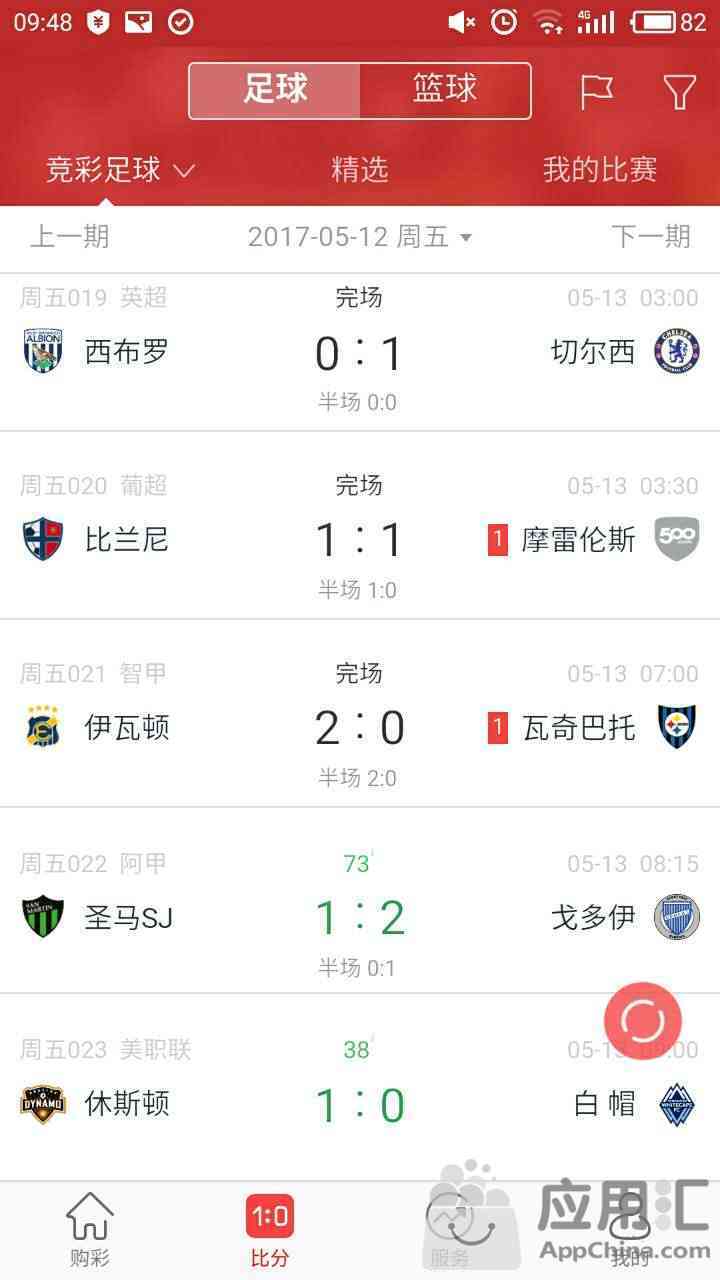Open the filter funnel icon
This screenshot has width=720, height=1280.
[x=680, y=92]
